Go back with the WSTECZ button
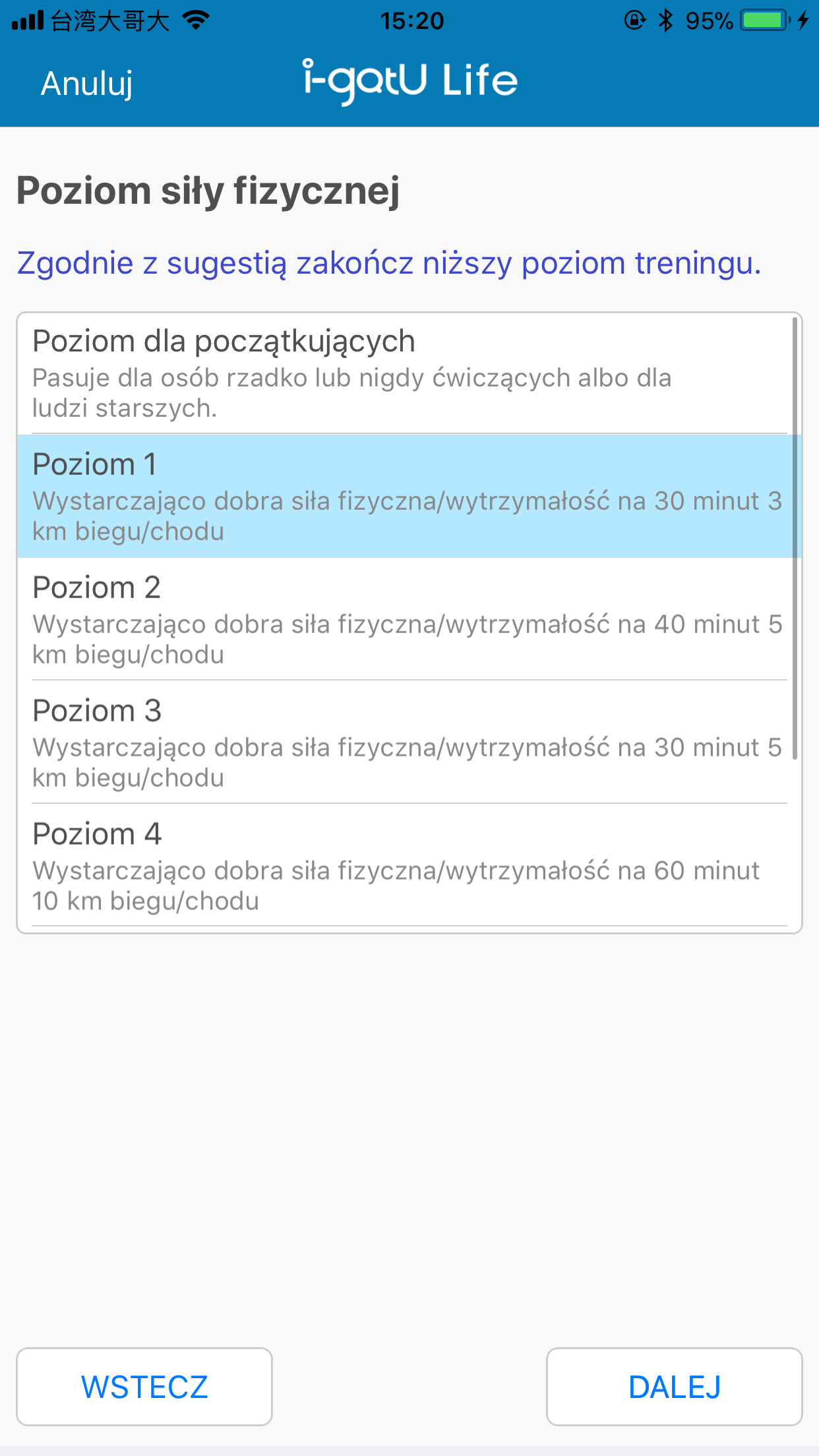Screen dimensions: 819x1456 point(144,1387)
